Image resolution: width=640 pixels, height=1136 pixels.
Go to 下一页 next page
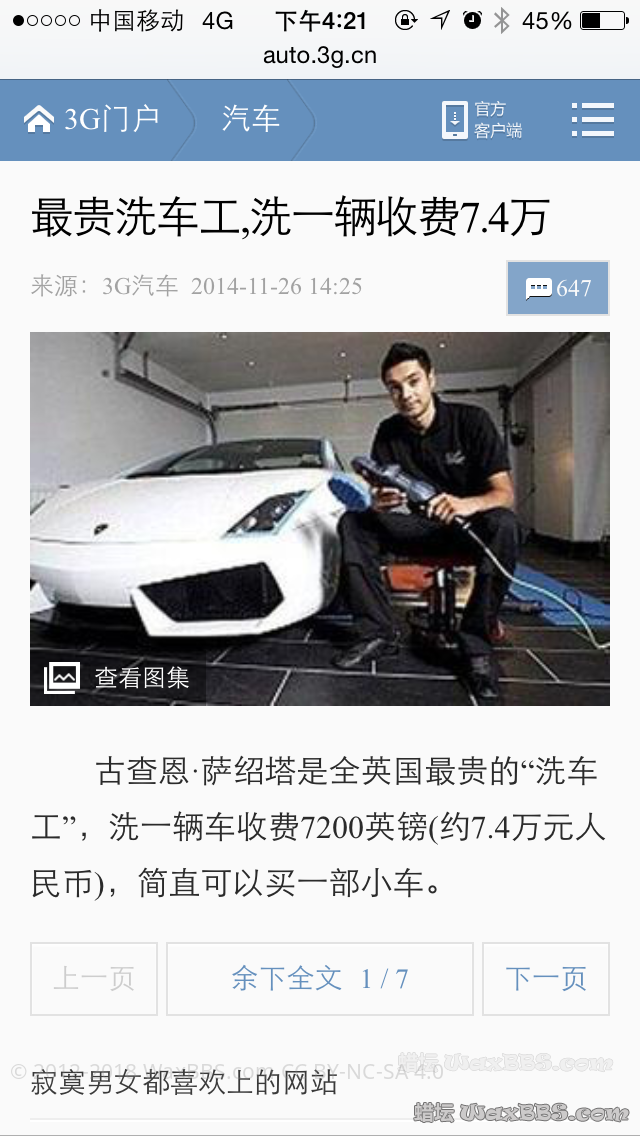545,978
